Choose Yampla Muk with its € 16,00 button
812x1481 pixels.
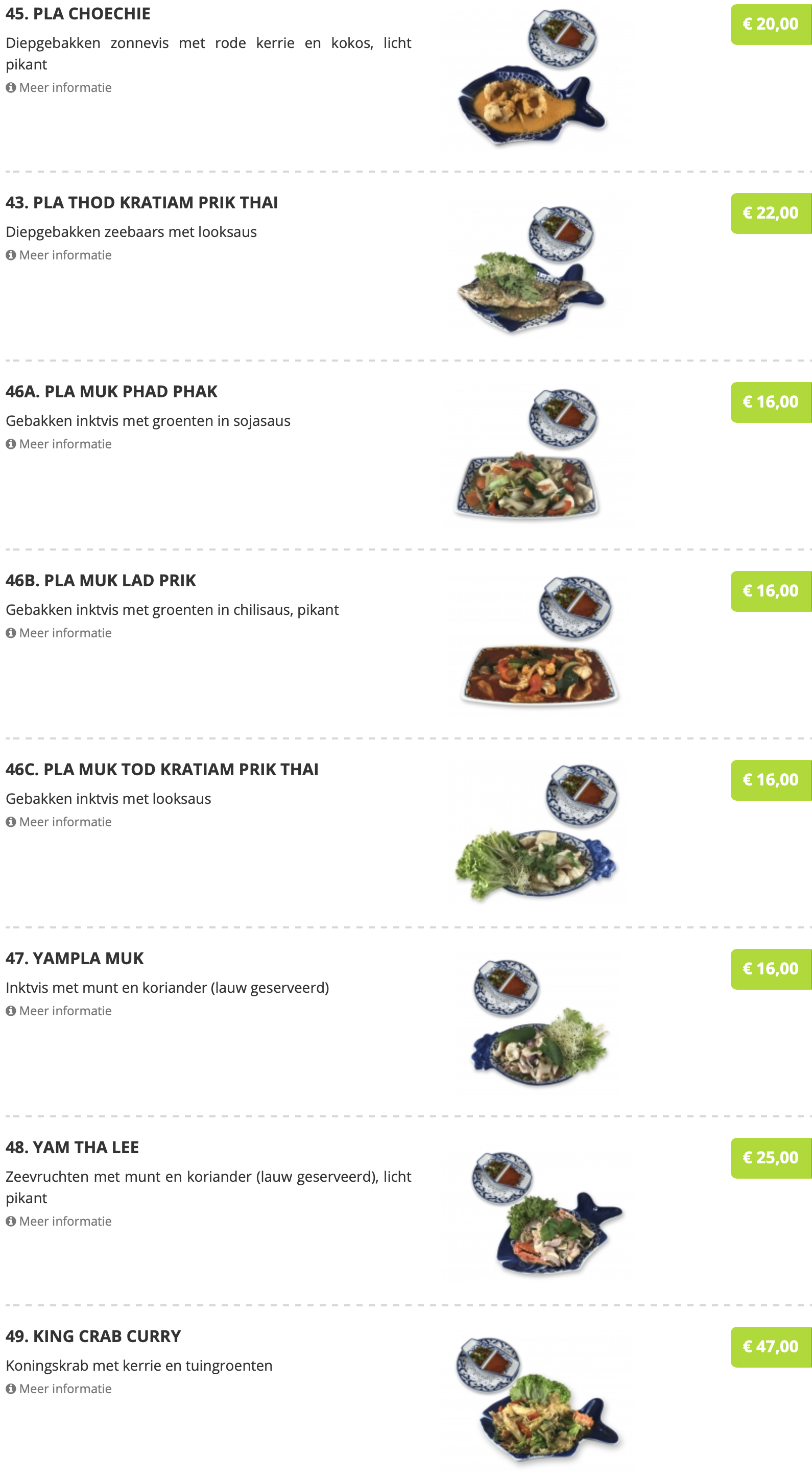coord(771,969)
